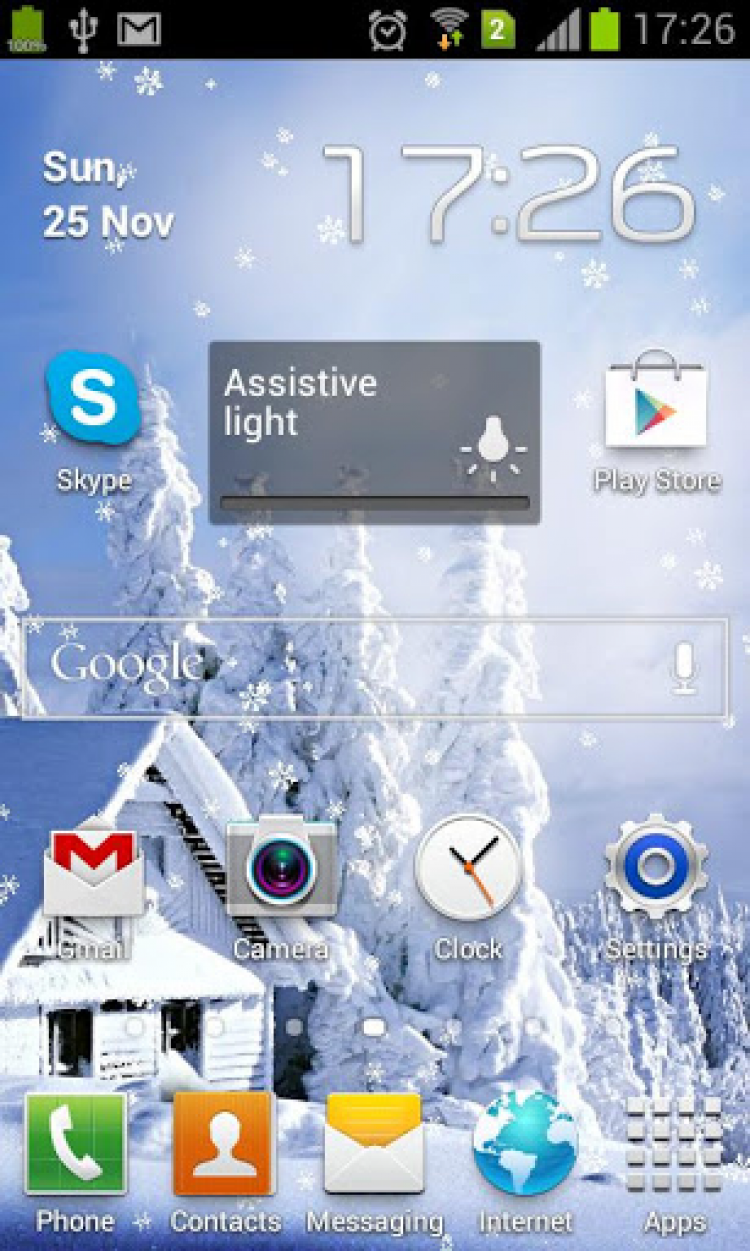Open Contacts
This screenshot has width=750, height=1251.
click(x=224, y=1145)
